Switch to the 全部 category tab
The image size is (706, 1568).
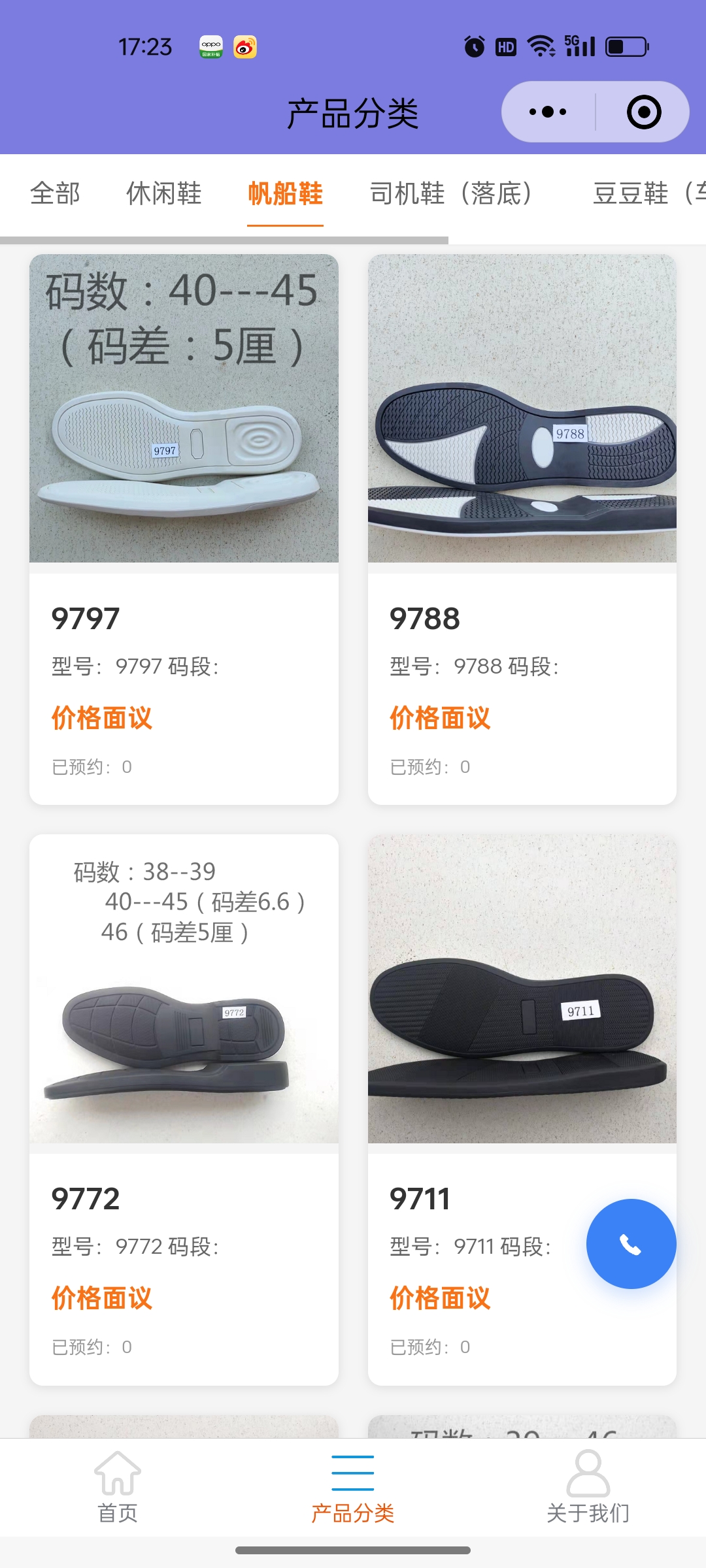click(x=55, y=193)
